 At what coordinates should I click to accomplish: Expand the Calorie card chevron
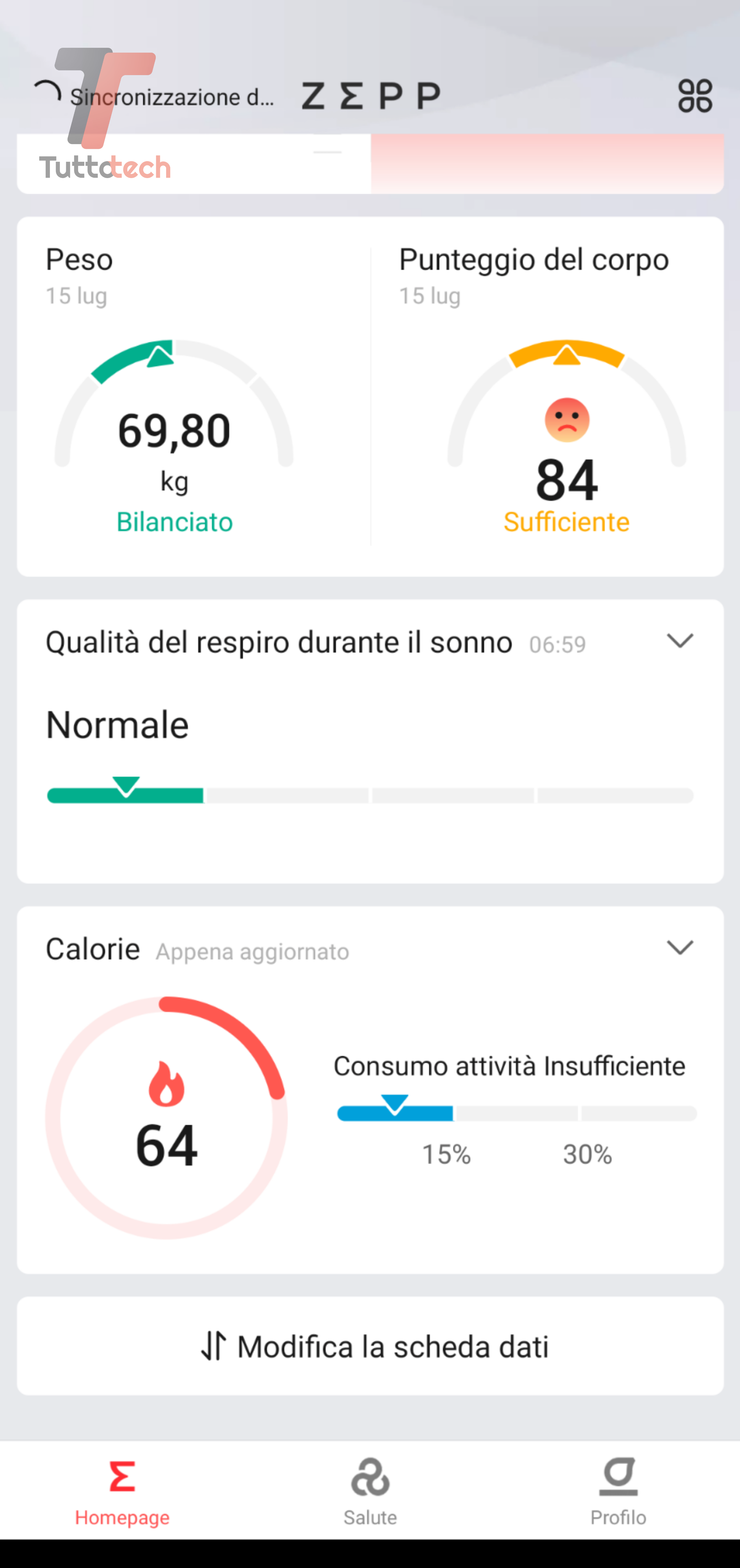[680, 948]
